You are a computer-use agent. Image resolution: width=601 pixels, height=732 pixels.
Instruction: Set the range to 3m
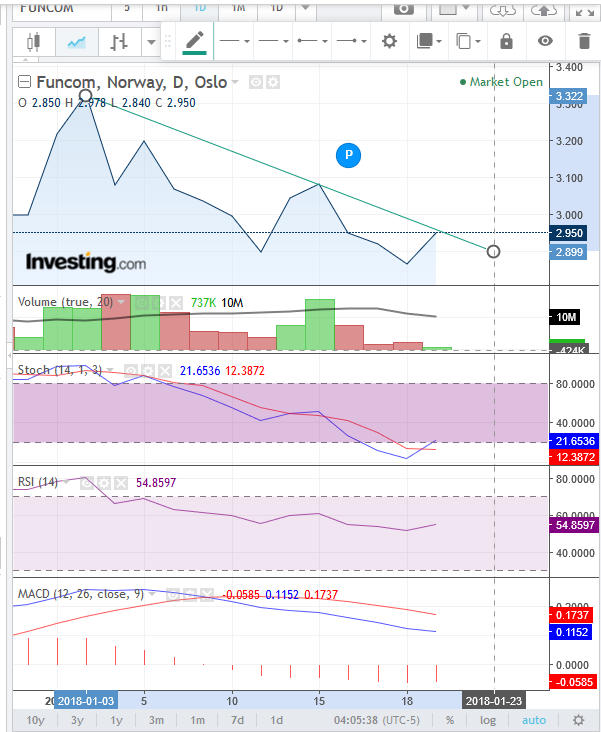[x=156, y=720]
